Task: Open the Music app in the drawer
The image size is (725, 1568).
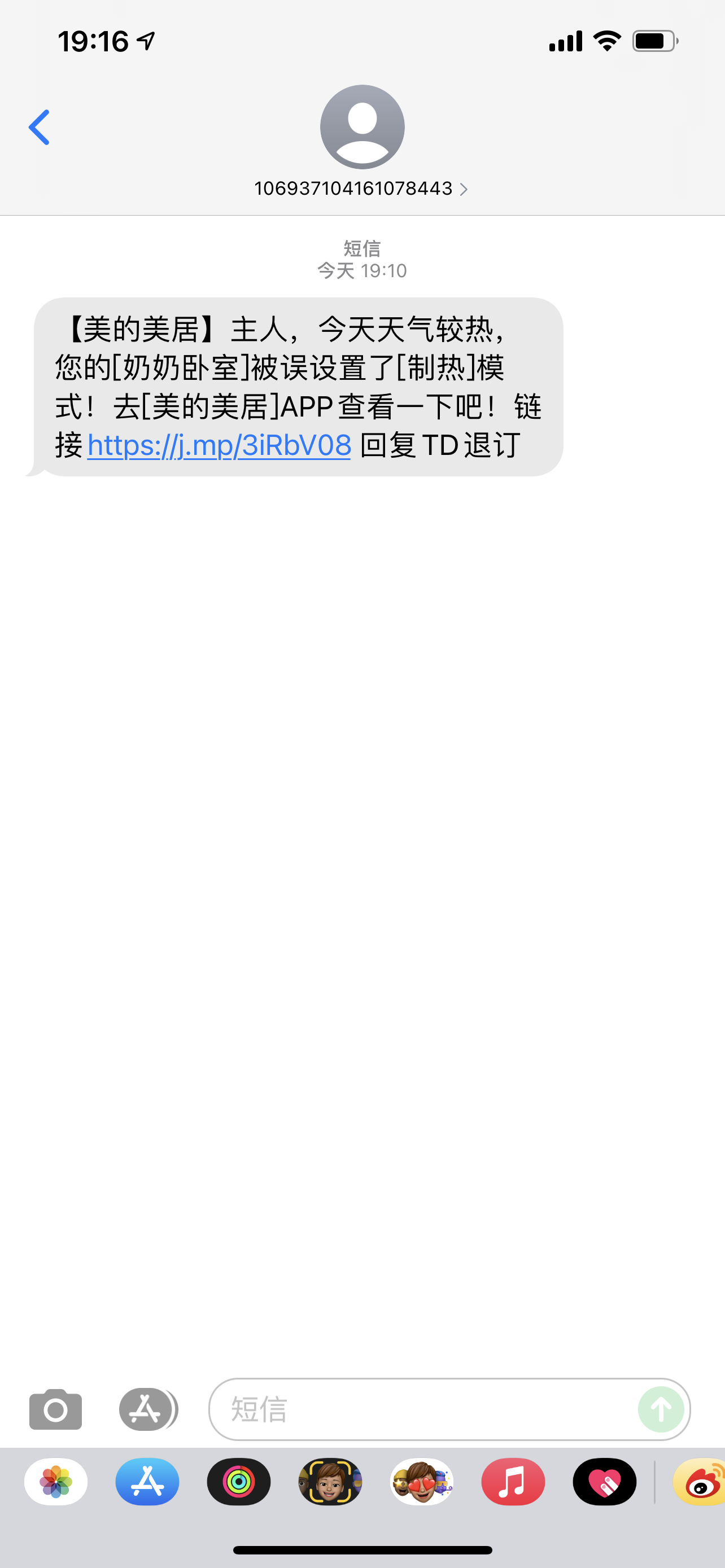Action: tap(513, 1482)
